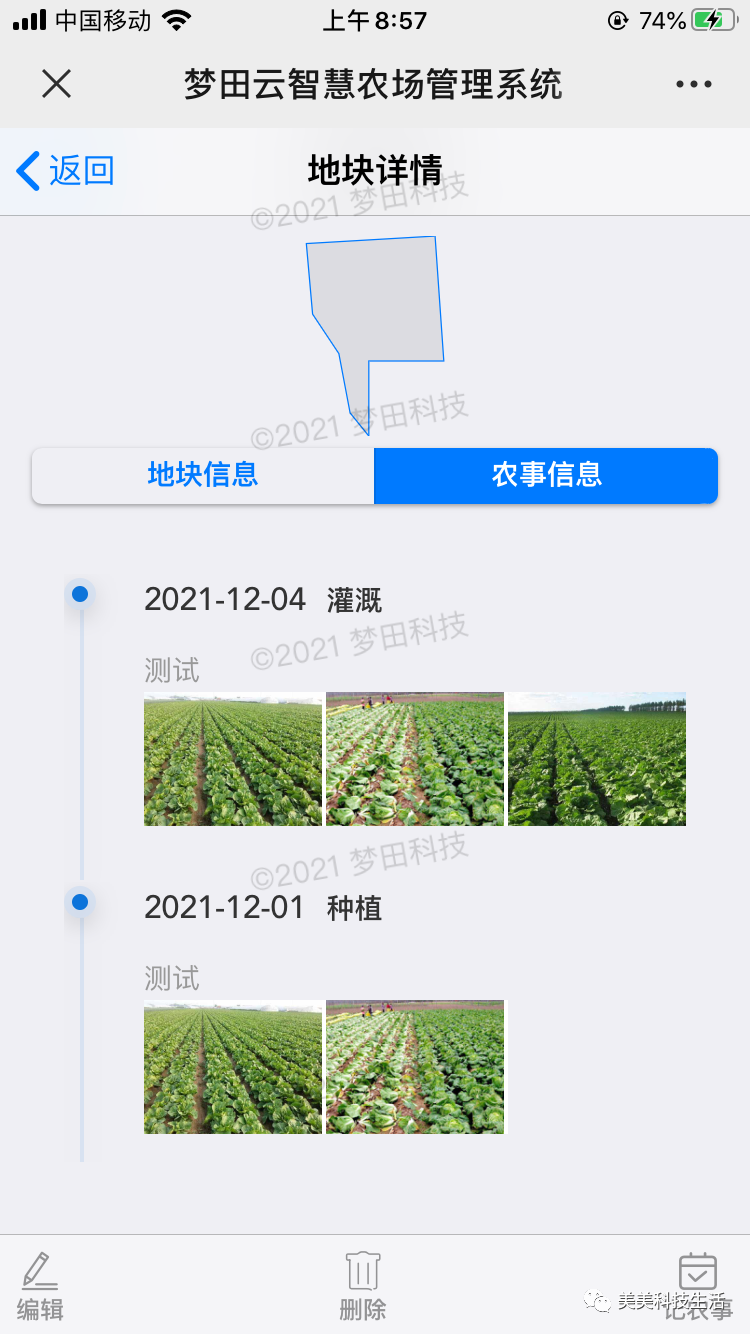Select the timeline dot for 2021-12-01
The width and height of the screenshot is (750, 1334).
[x=79, y=901]
